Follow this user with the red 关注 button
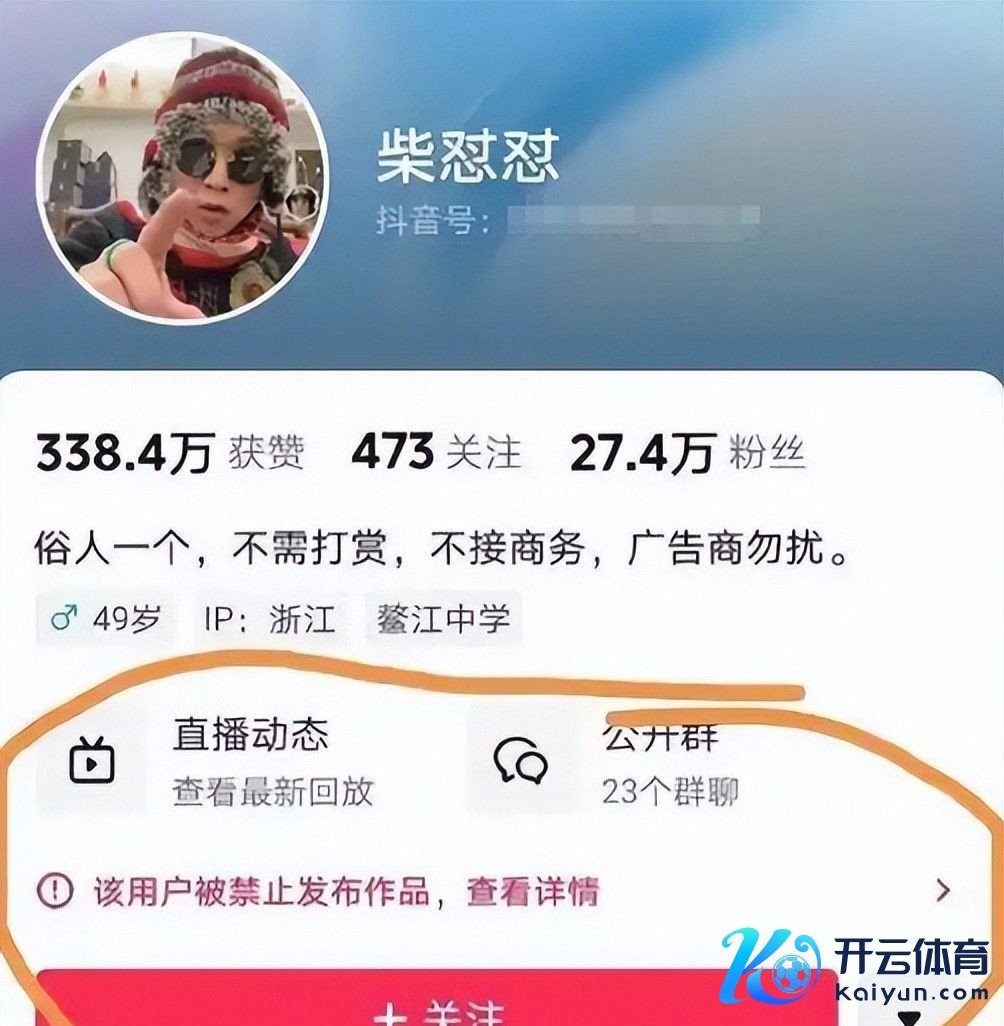1004x1026 pixels. [436, 1008]
